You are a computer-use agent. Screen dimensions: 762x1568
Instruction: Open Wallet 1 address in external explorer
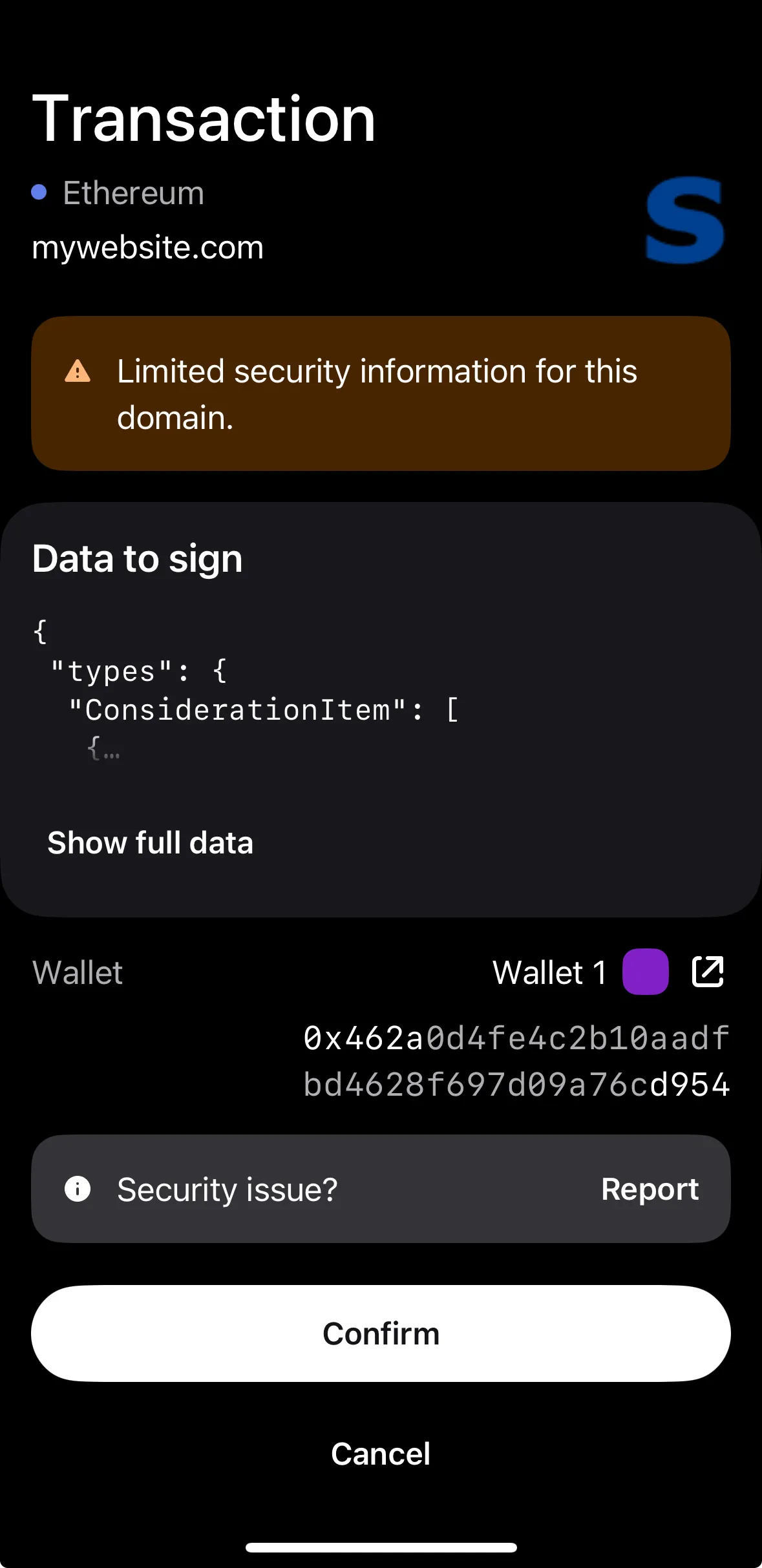(x=708, y=972)
